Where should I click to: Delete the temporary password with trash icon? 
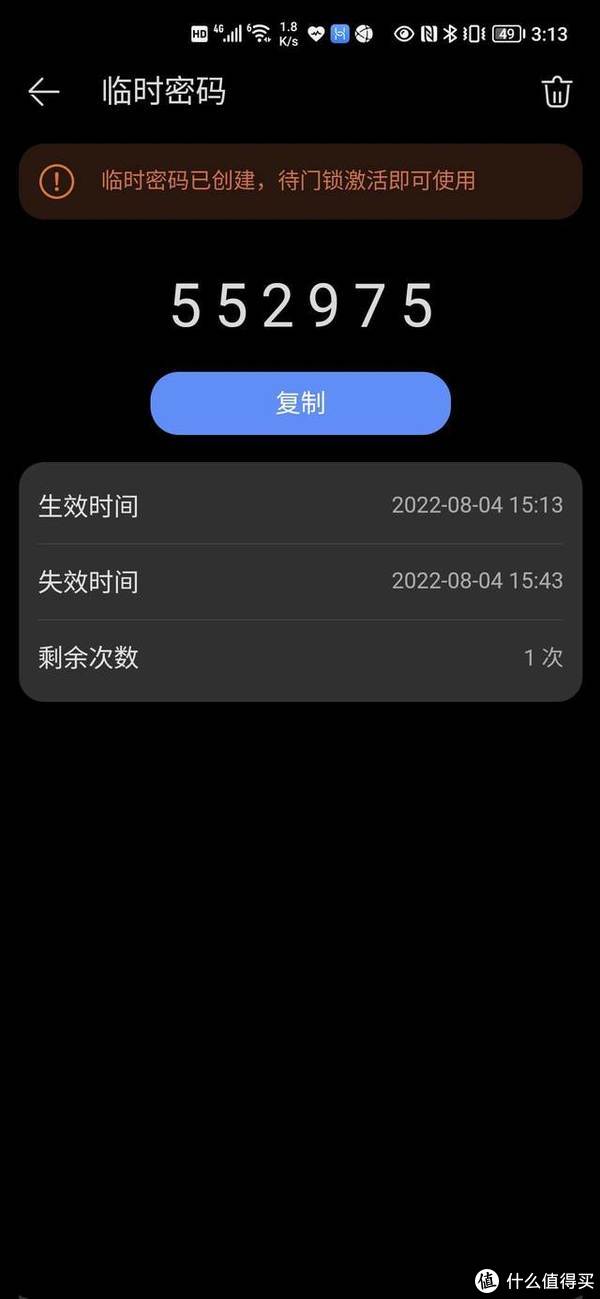[556, 92]
